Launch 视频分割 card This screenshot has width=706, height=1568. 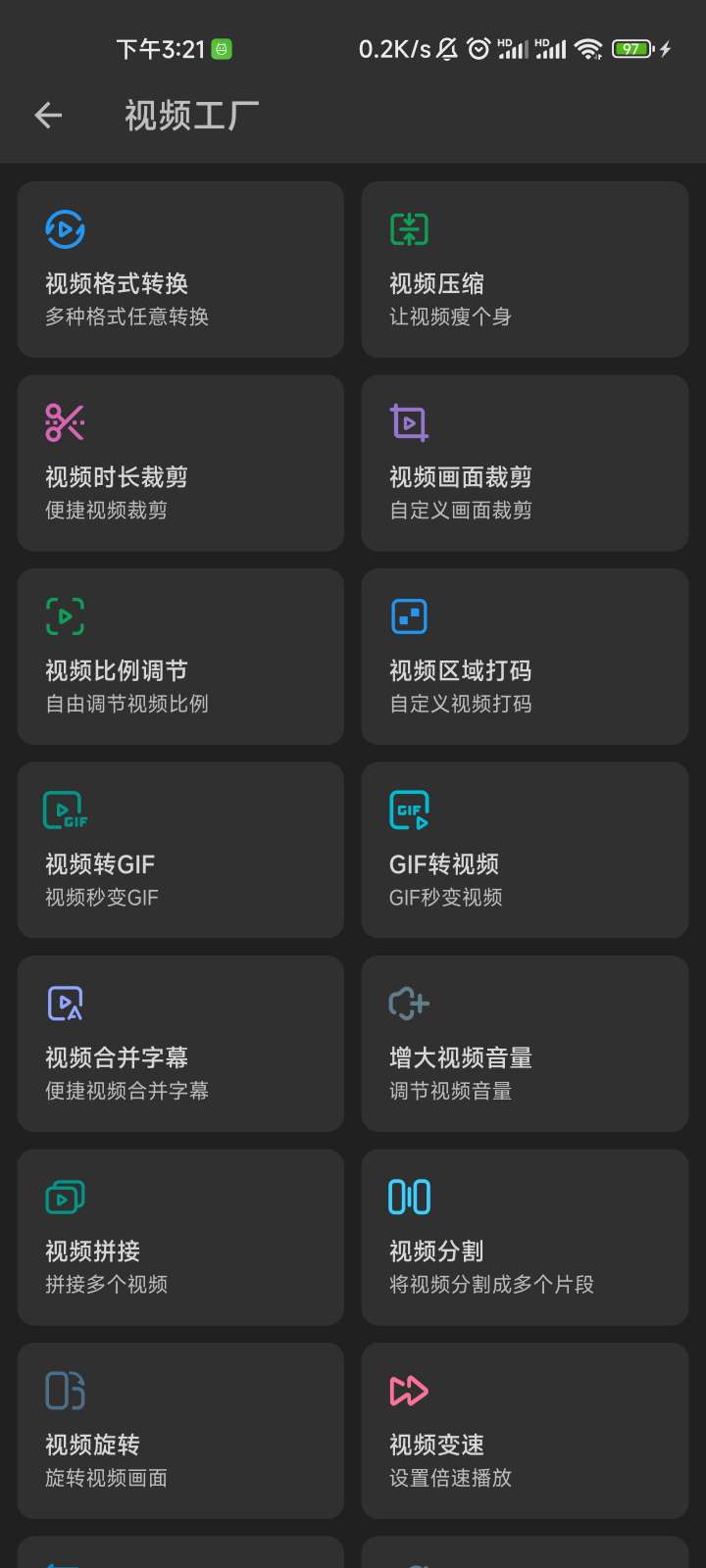pyautogui.click(x=525, y=1237)
